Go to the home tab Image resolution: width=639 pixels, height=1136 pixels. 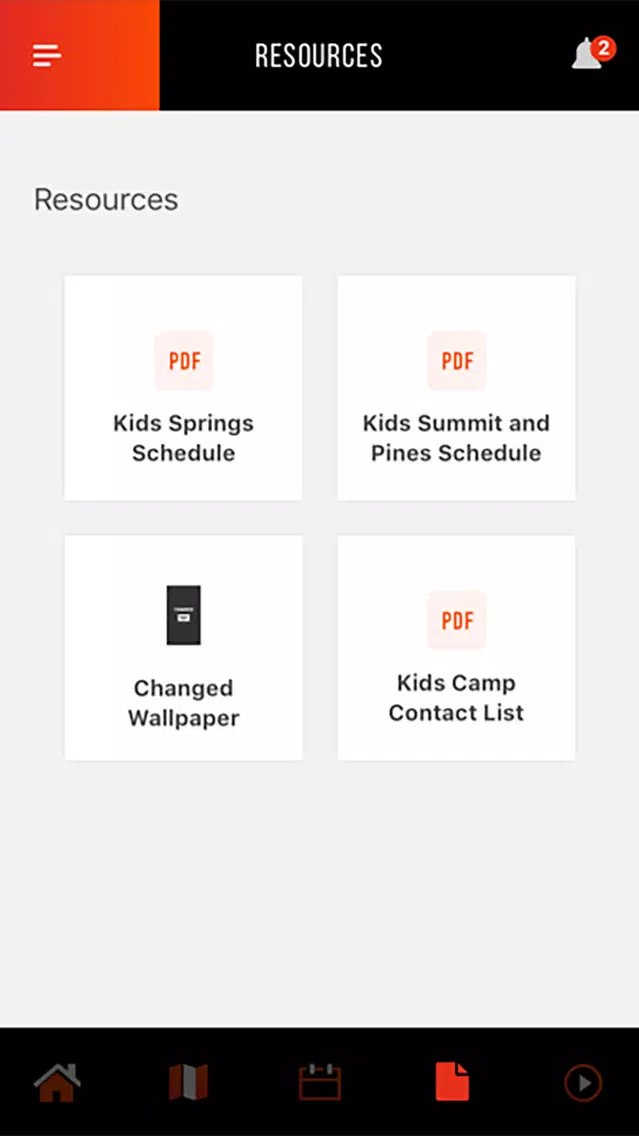pyautogui.click(x=57, y=1082)
